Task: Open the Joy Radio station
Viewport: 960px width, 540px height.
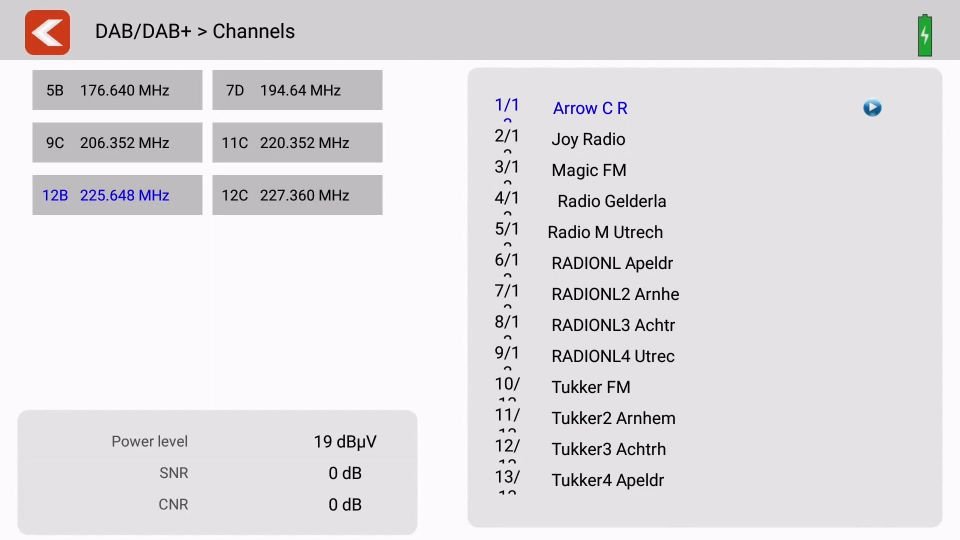Action: click(588, 139)
